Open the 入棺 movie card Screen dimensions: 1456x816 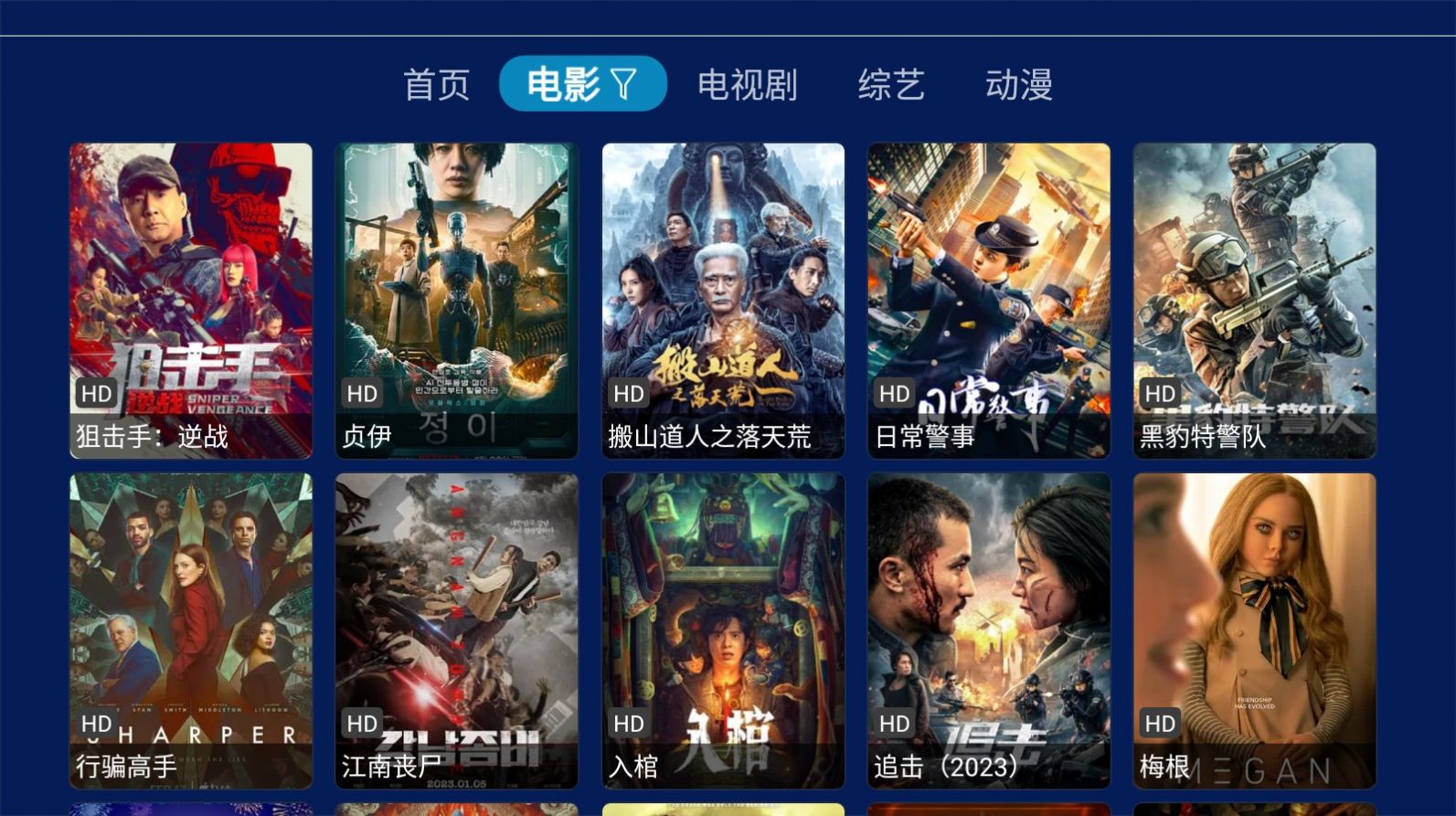(x=723, y=630)
